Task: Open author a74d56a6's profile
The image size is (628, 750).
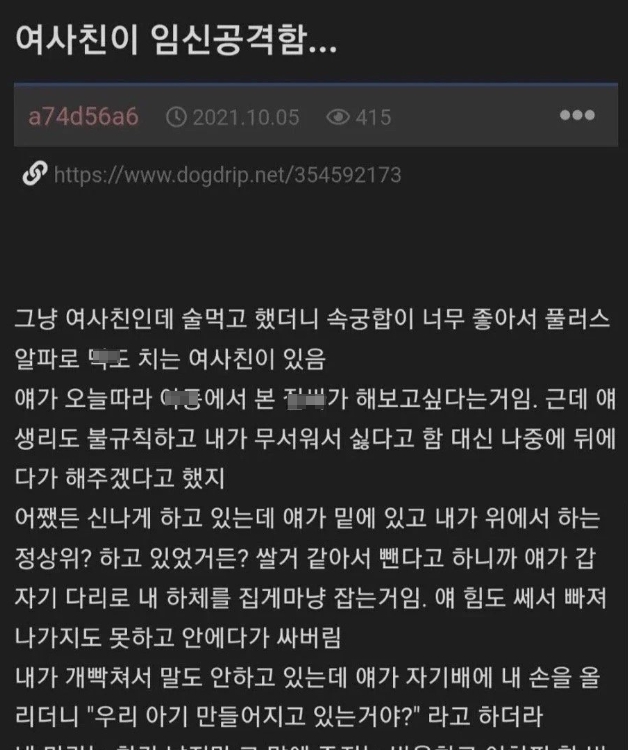Action: click(83, 117)
